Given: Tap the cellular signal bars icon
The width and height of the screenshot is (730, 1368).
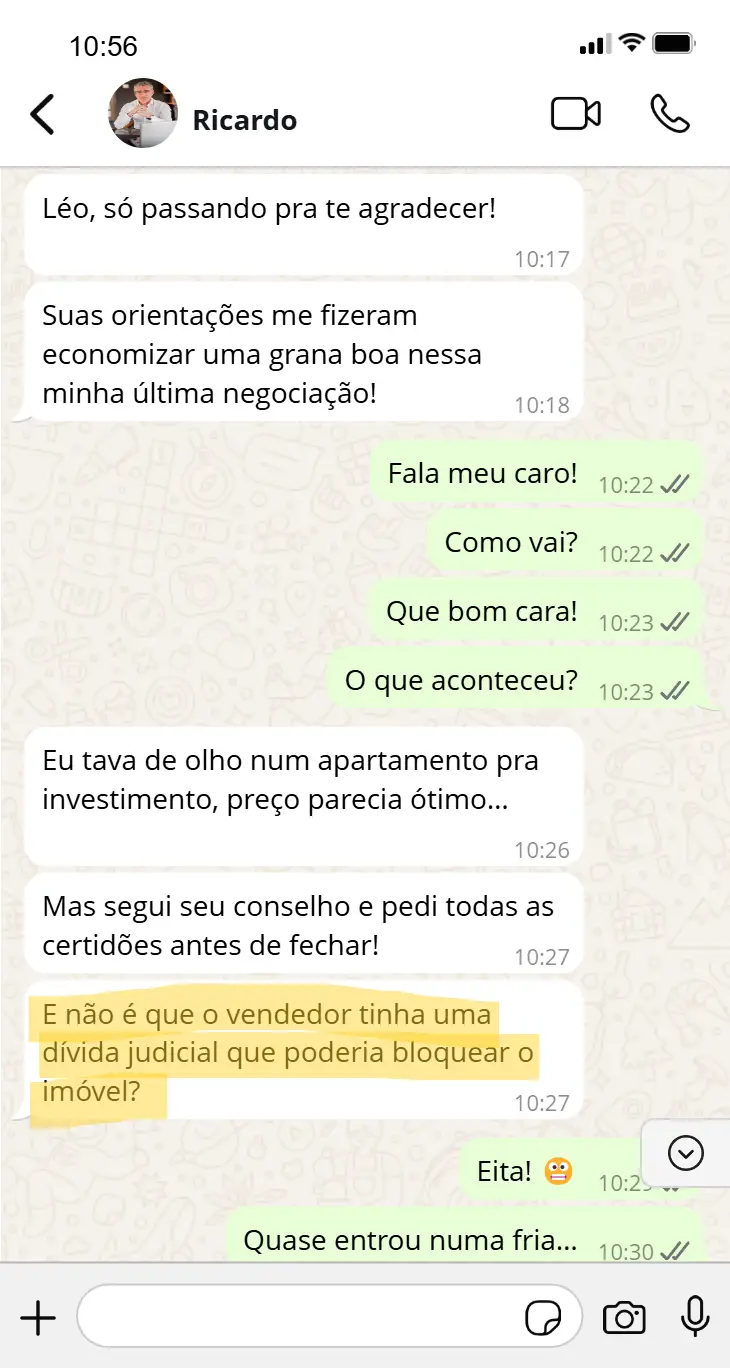Looking at the screenshot, I should pos(592,43).
